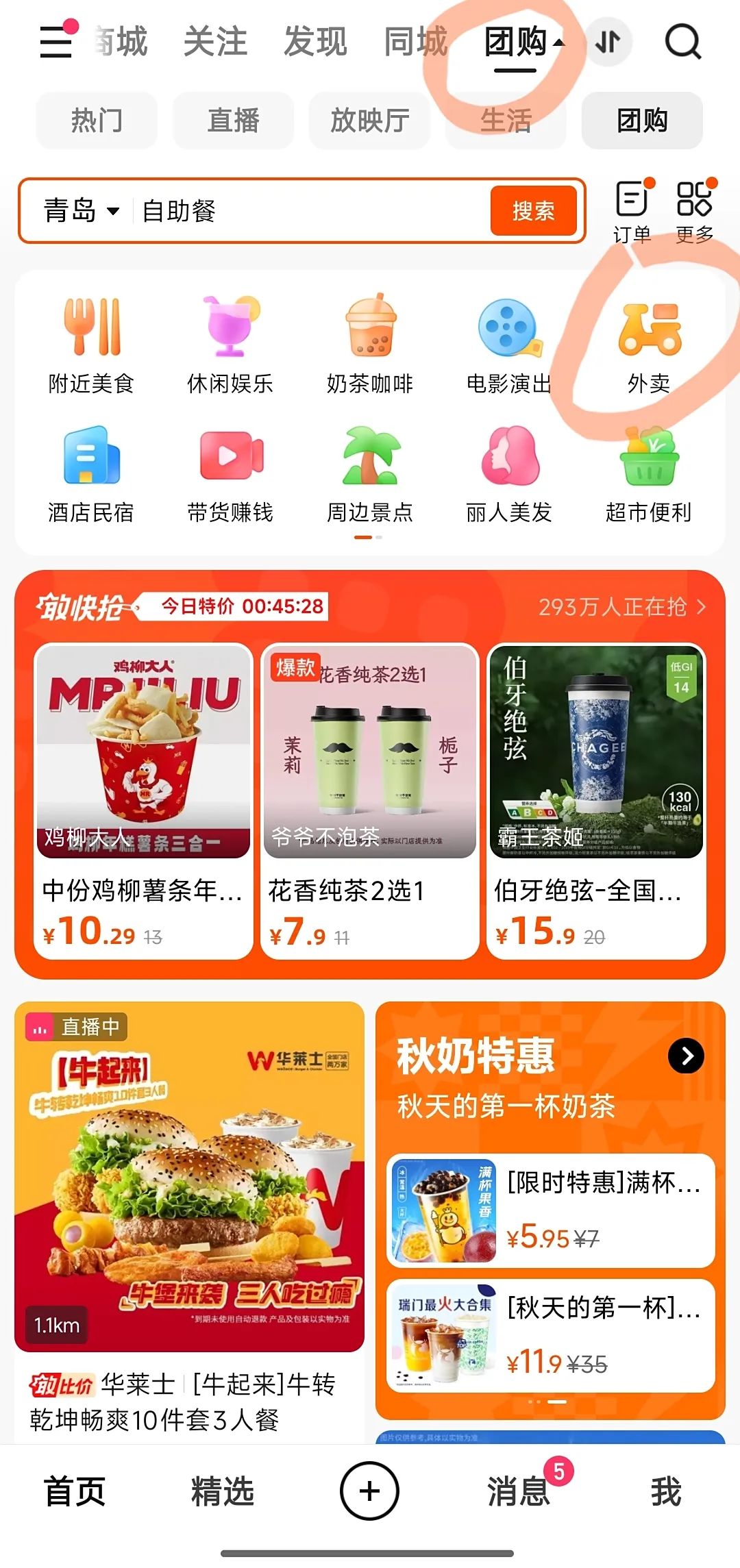740x1568 pixels.
Task: Select the 放映厅 chip
Action: click(369, 121)
